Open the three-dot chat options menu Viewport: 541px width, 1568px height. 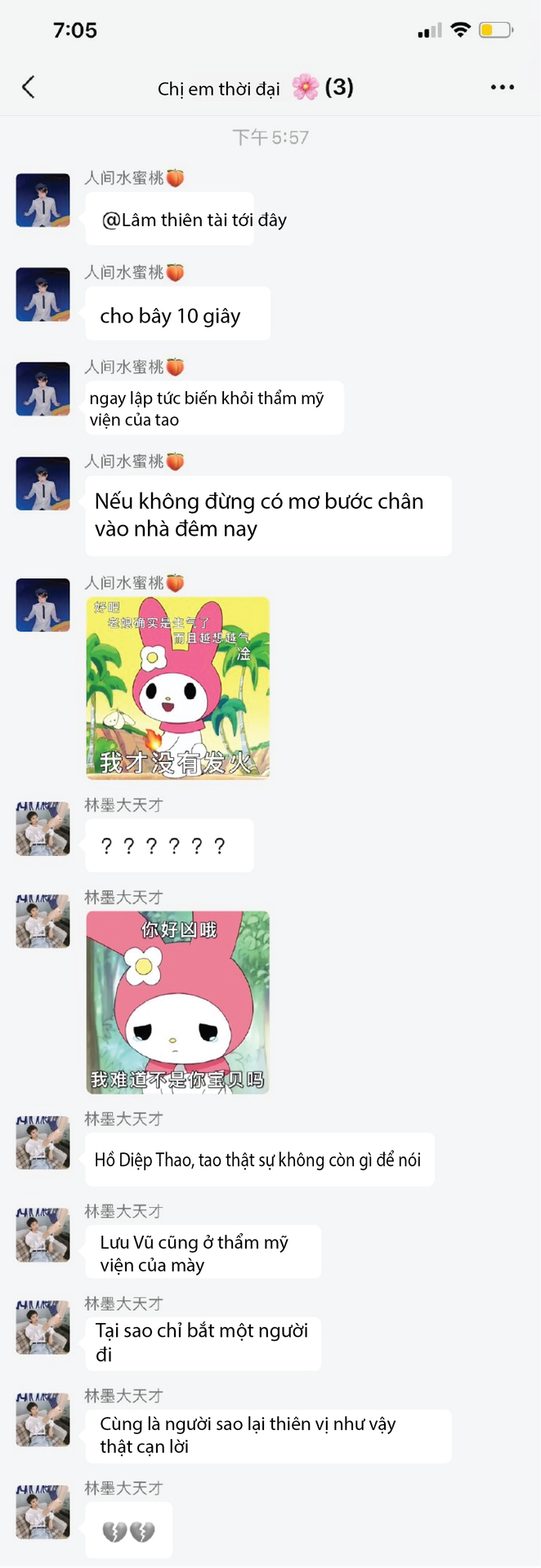pyautogui.click(x=502, y=87)
